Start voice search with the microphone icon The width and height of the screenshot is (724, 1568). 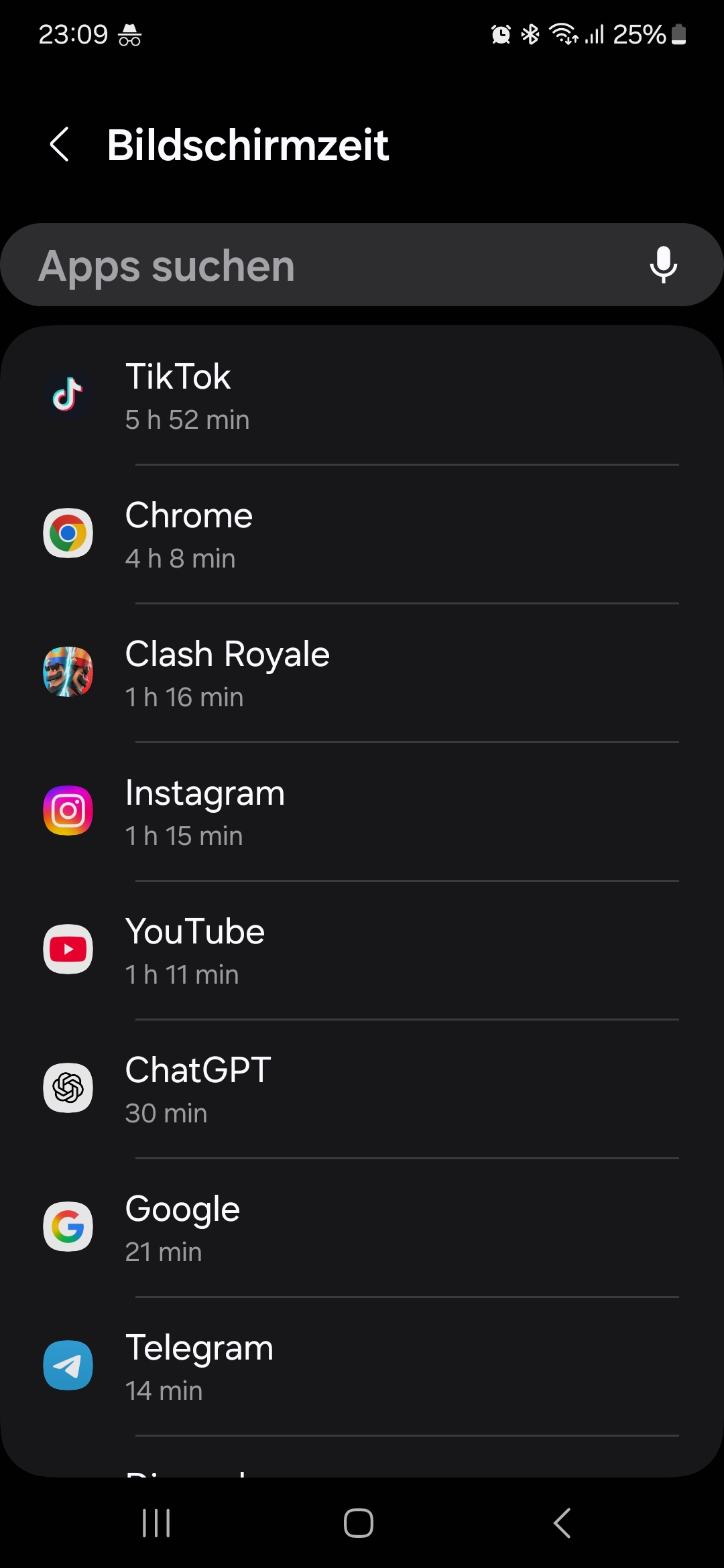662,265
